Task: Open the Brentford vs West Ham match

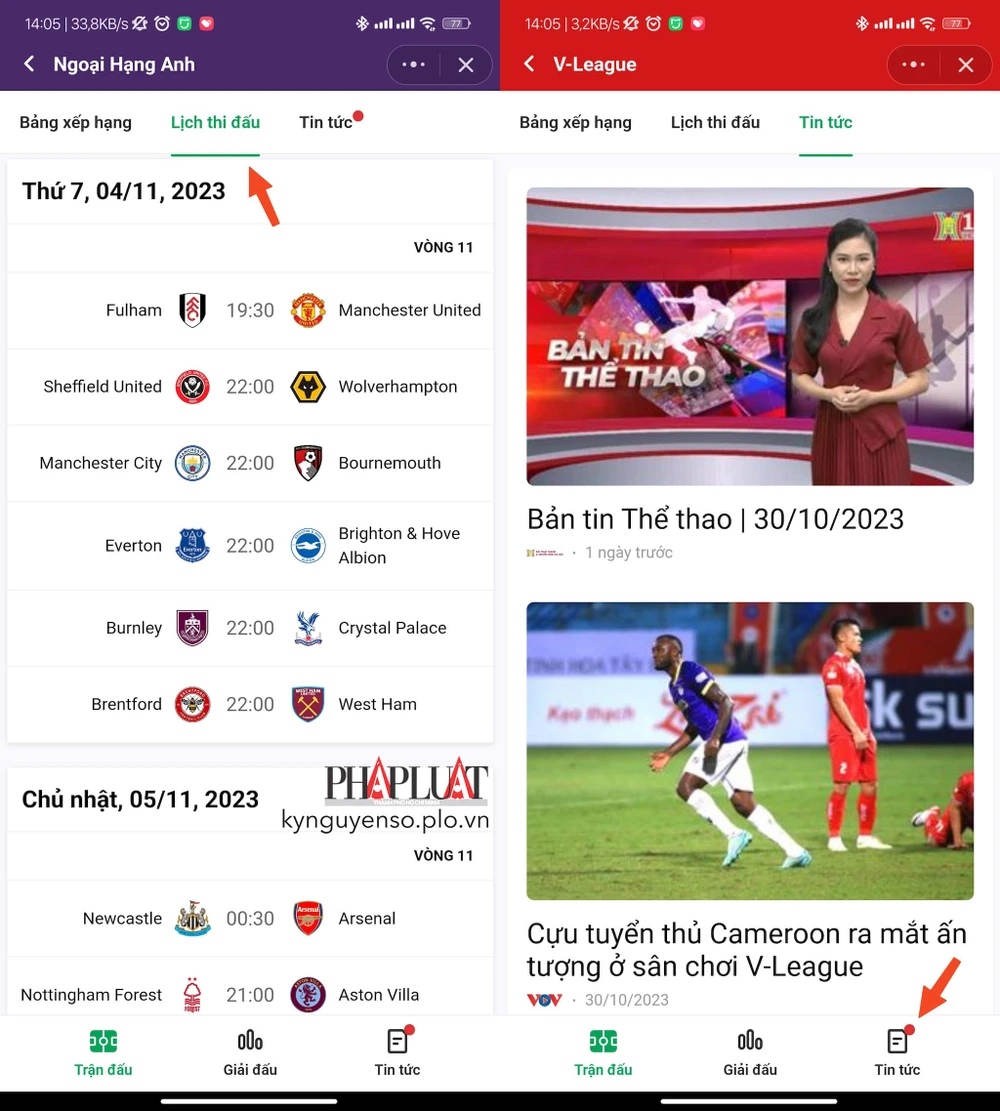Action: coord(250,704)
